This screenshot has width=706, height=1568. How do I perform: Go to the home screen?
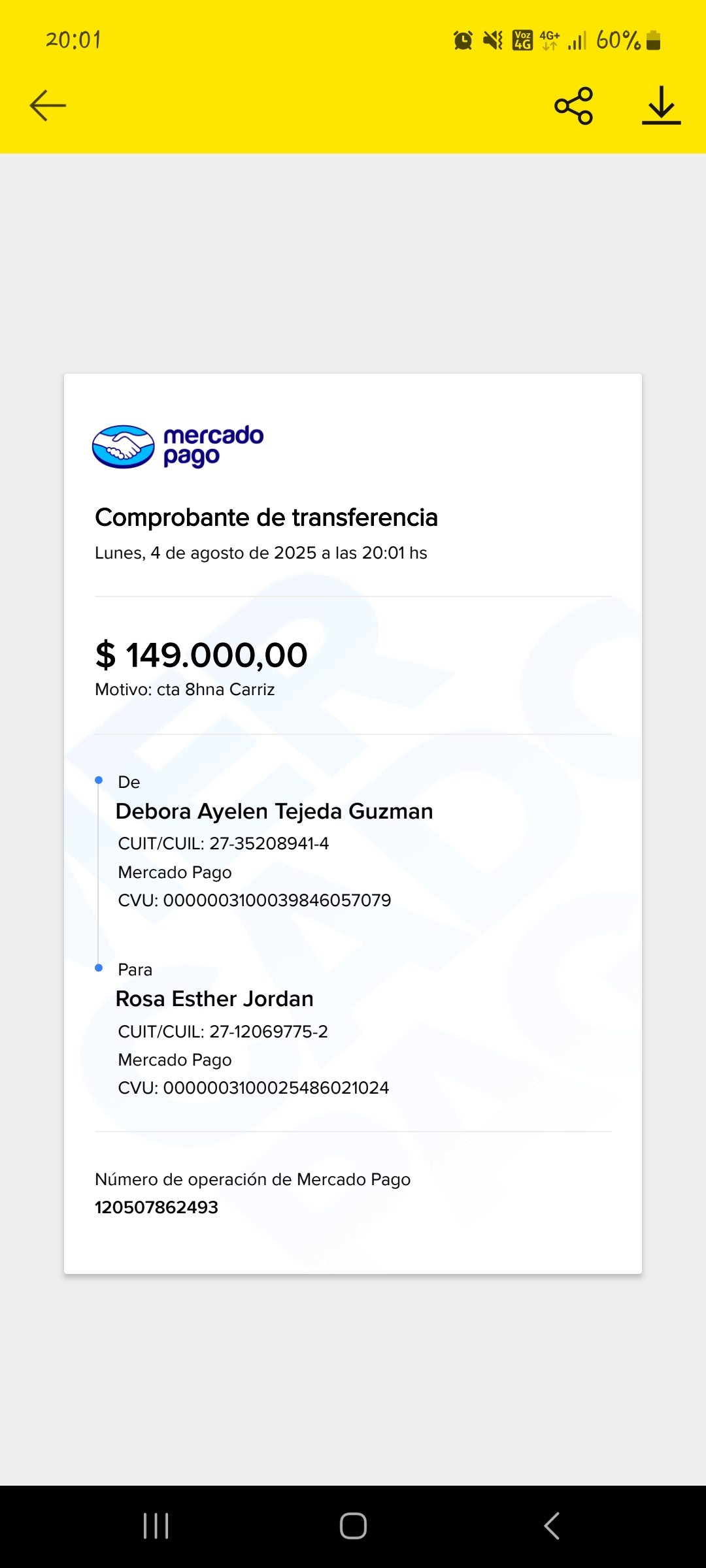(x=353, y=1526)
